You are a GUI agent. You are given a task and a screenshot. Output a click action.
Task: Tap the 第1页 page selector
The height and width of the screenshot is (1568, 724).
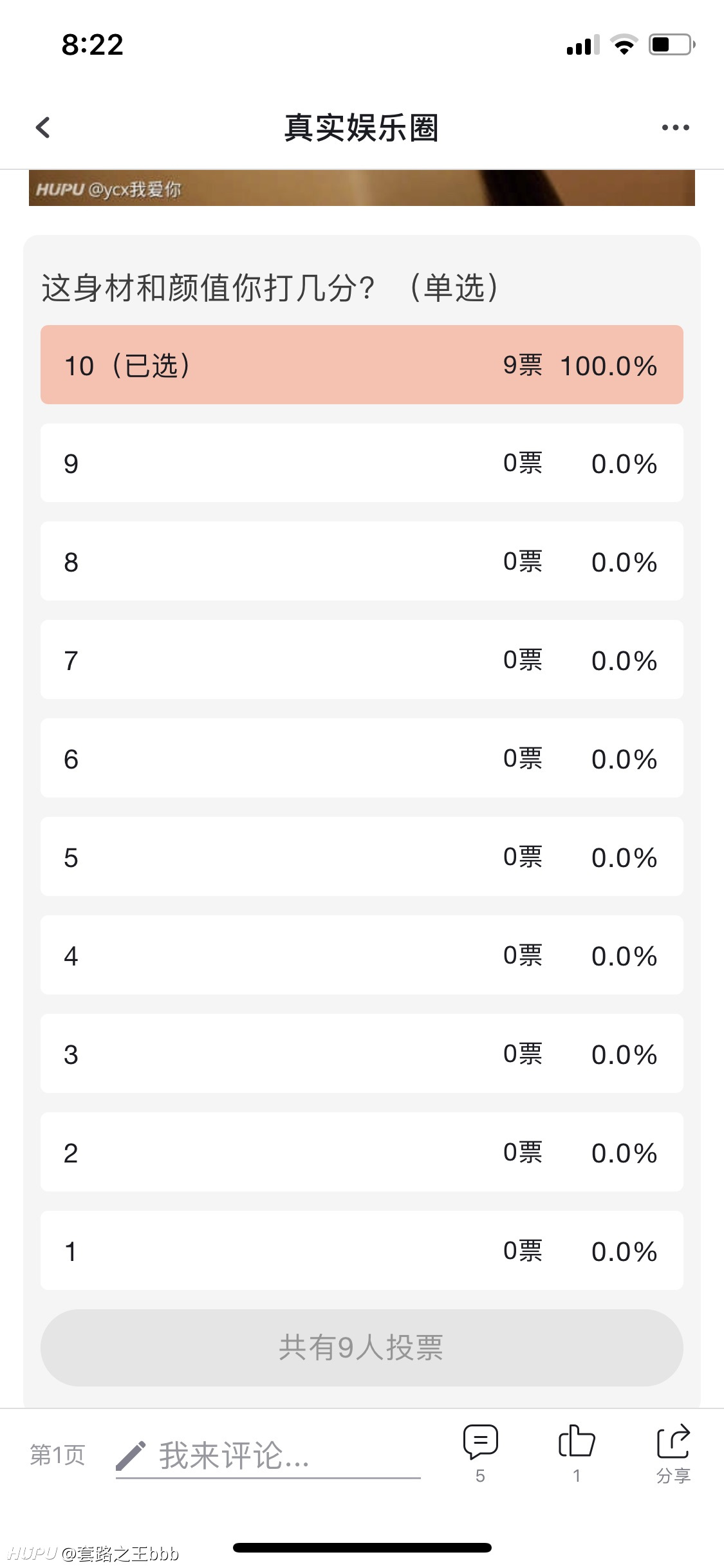coord(57,1455)
